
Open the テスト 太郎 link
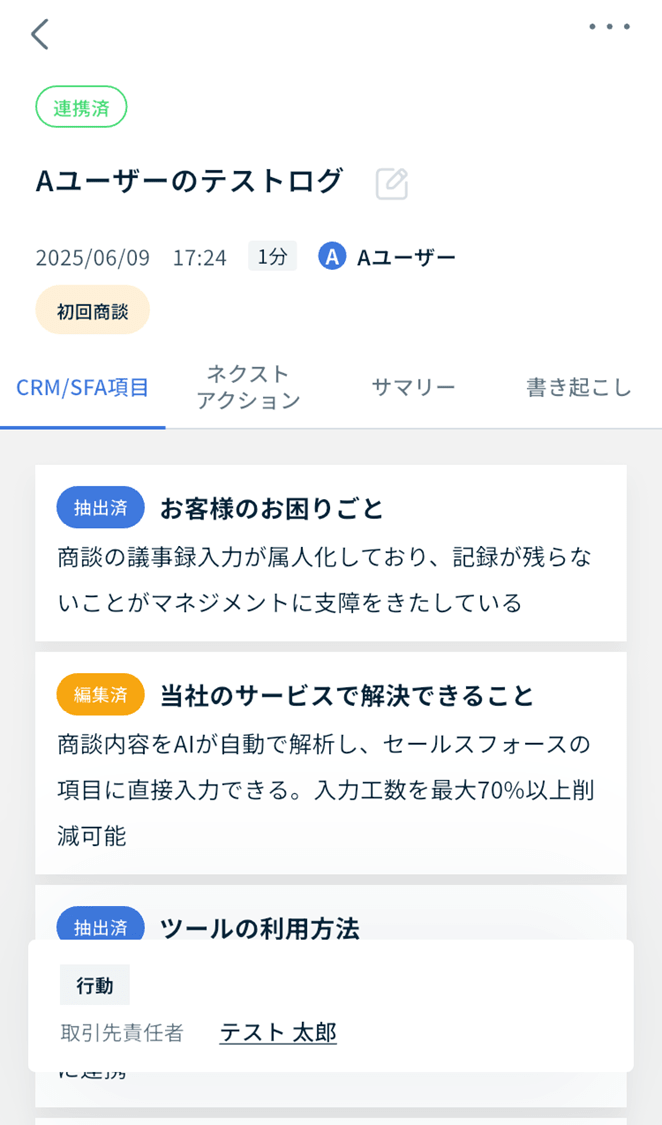(278, 1032)
